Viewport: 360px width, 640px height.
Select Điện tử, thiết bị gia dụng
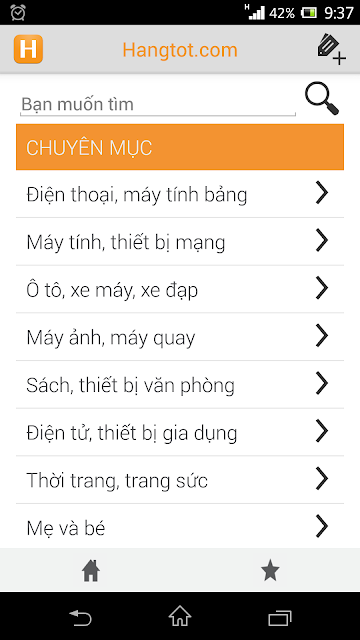[x=180, y=432]
